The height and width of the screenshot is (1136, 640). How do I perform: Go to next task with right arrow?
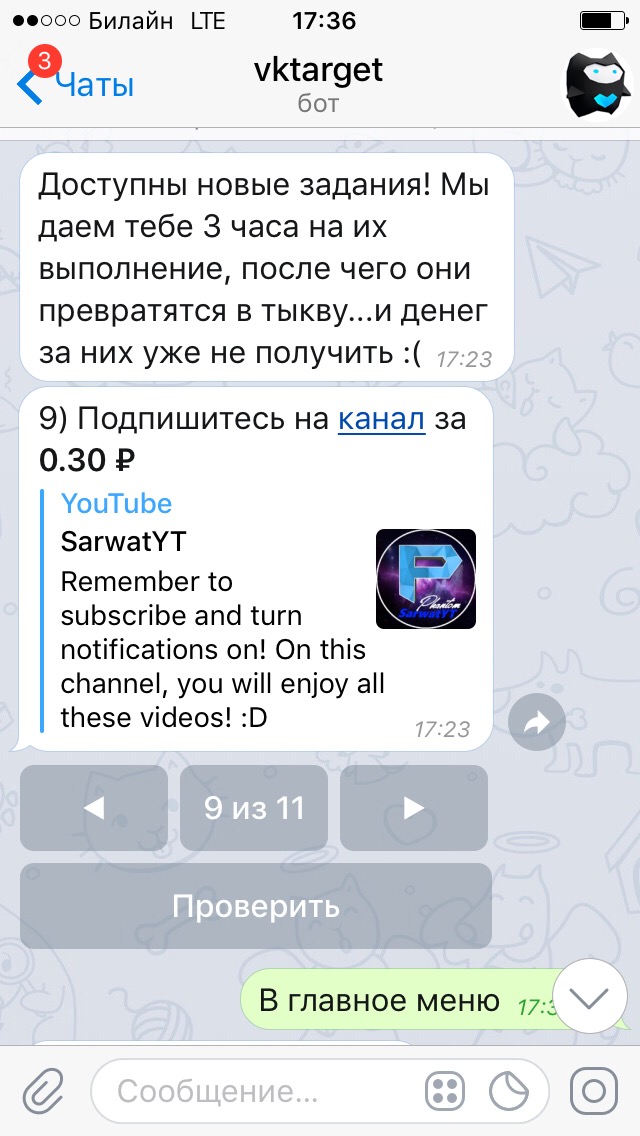414,808
